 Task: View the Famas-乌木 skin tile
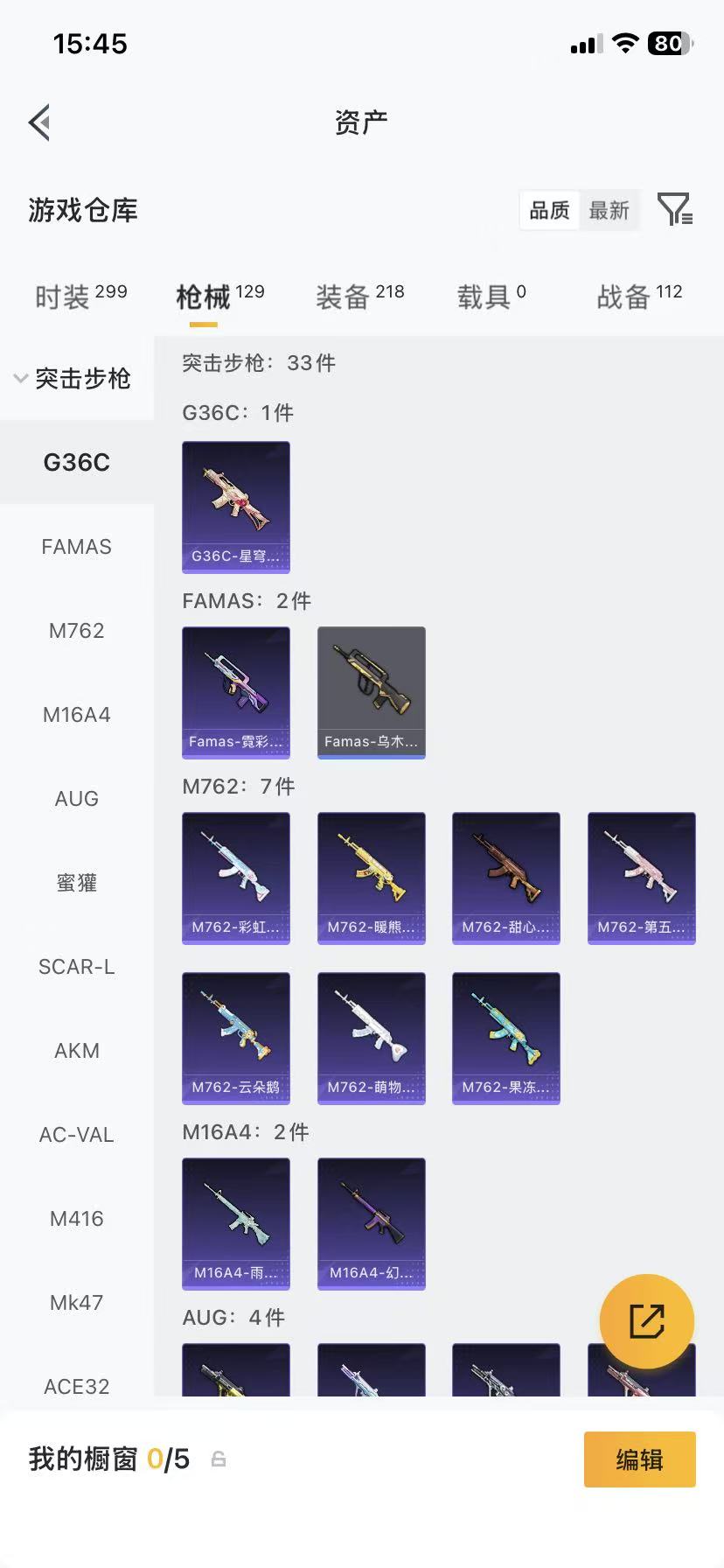(x=372, y=692)
